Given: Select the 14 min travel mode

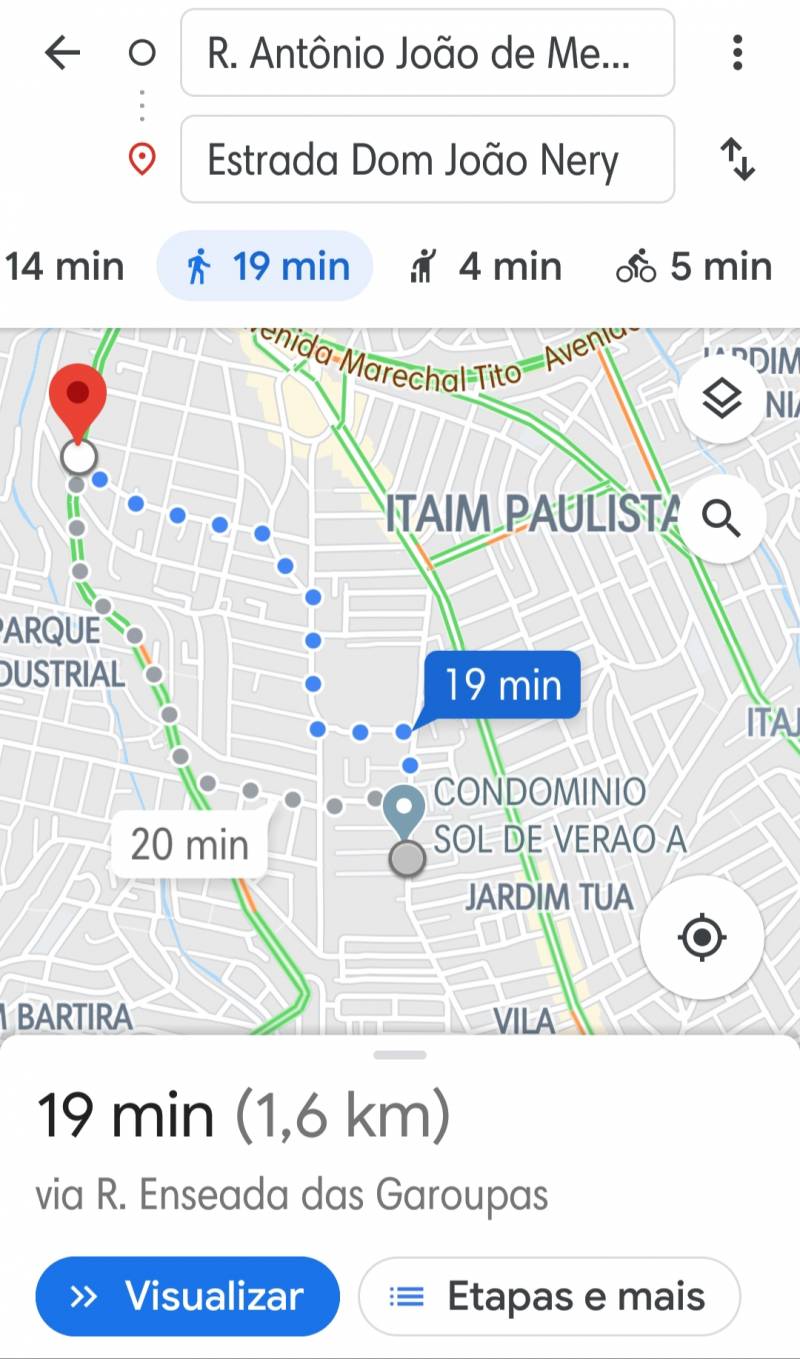Looking at the screenshot, I should coord(64,267).
